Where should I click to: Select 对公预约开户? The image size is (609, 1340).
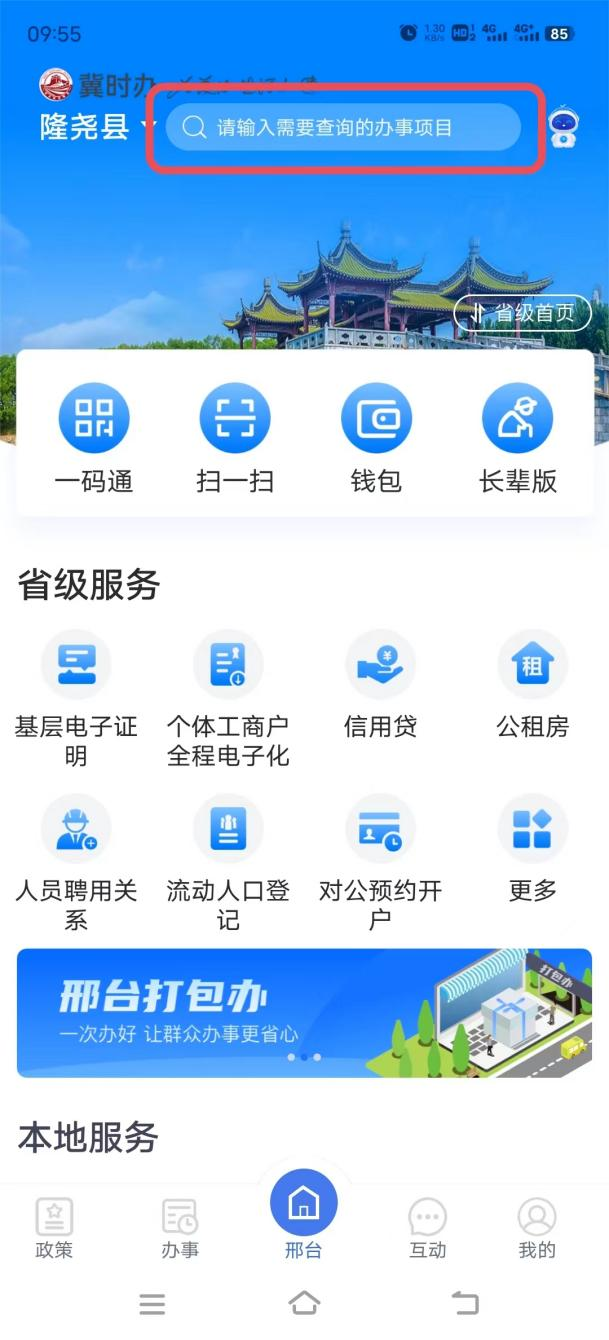point(380,862)
